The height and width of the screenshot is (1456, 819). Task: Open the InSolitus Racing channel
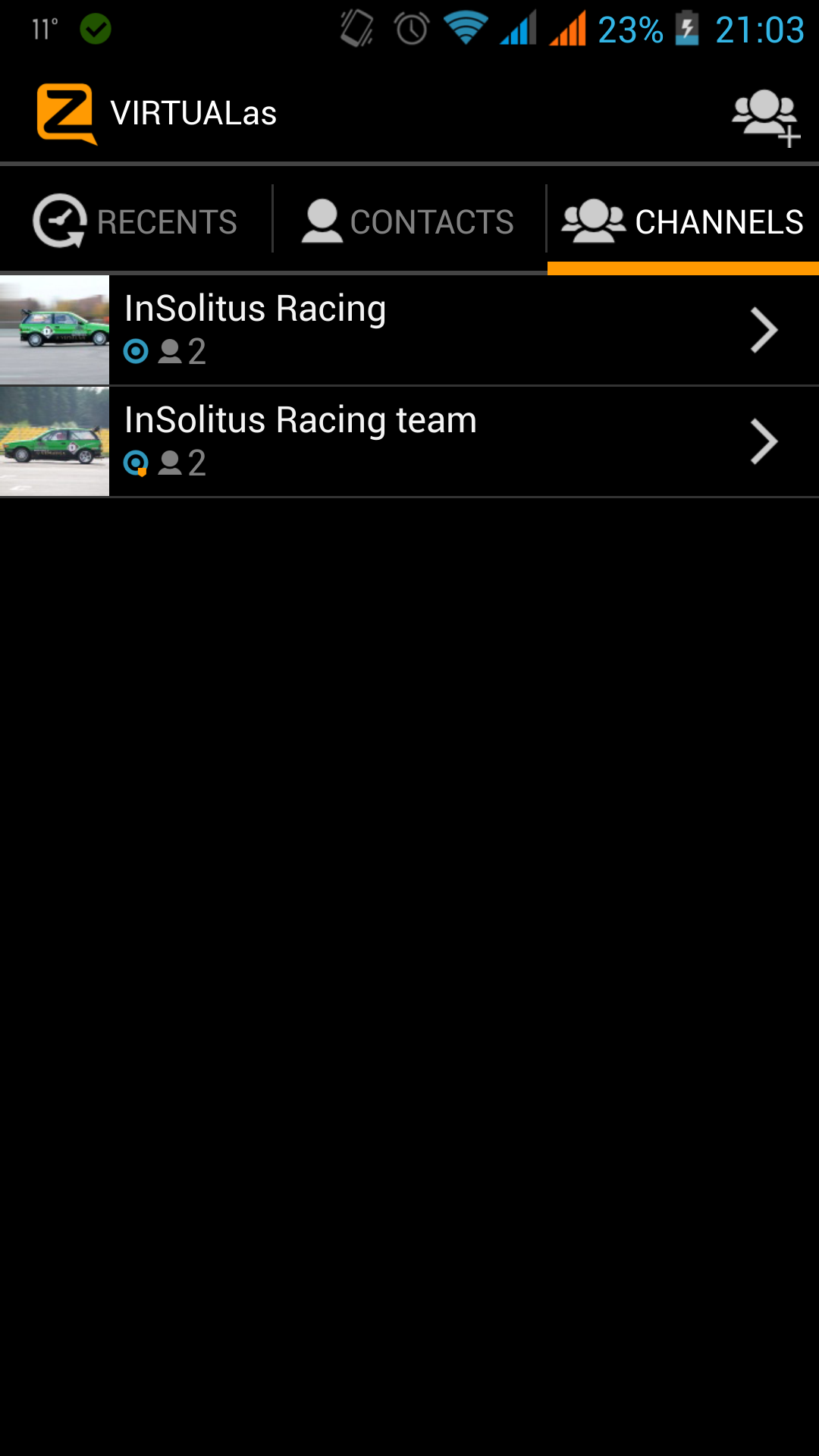(409, 330)
